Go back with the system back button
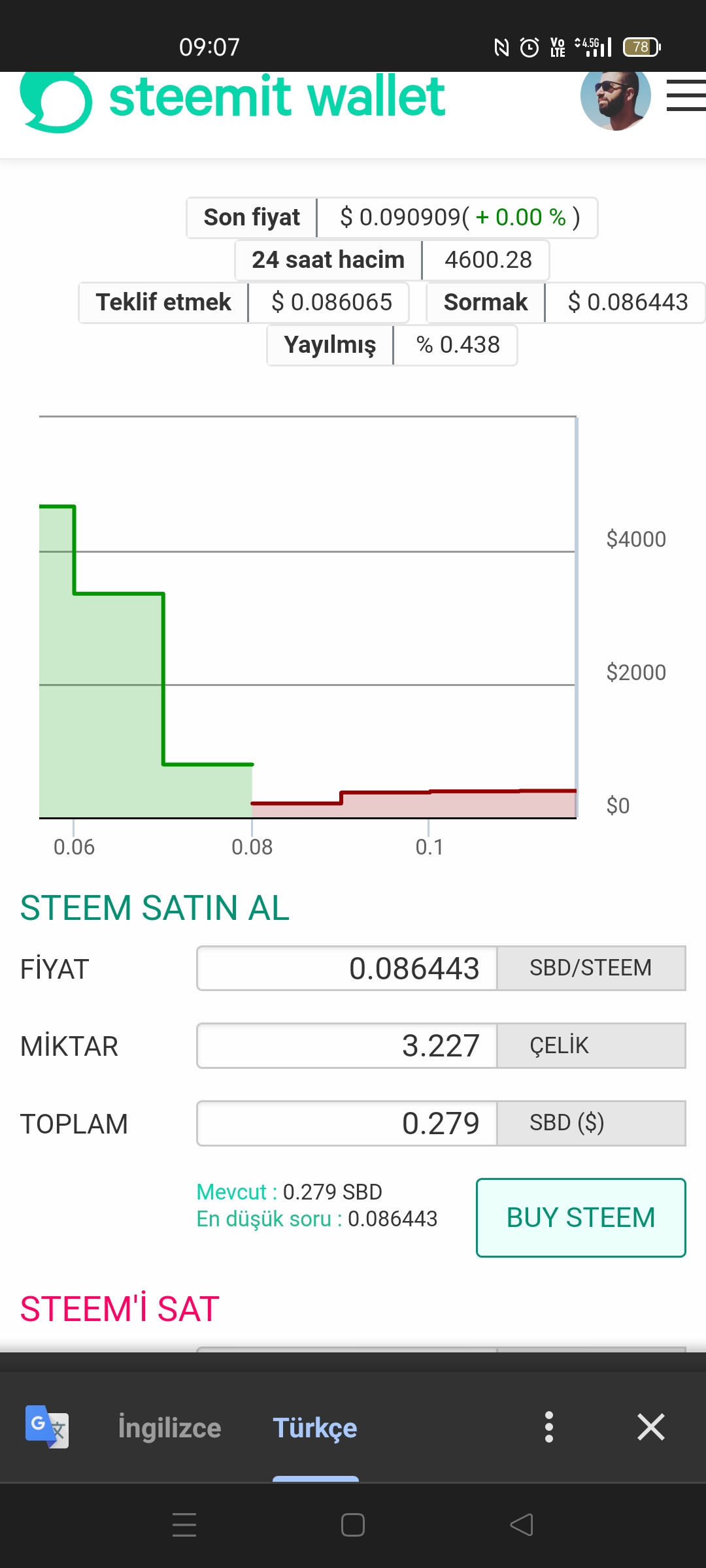 pyautogui.click(x=522, y=1525)
